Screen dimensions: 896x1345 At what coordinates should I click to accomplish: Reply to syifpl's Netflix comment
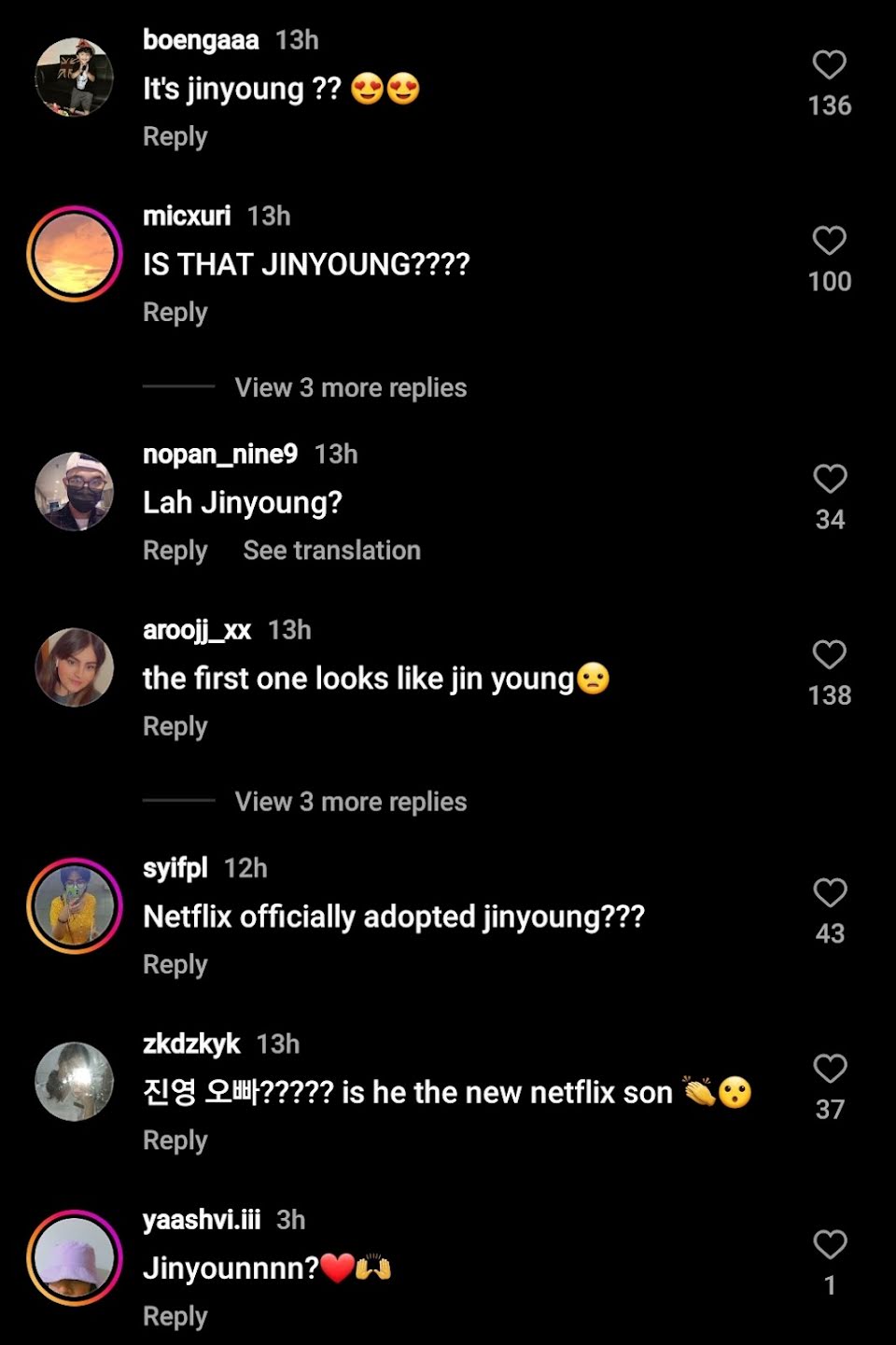[175, 965]
